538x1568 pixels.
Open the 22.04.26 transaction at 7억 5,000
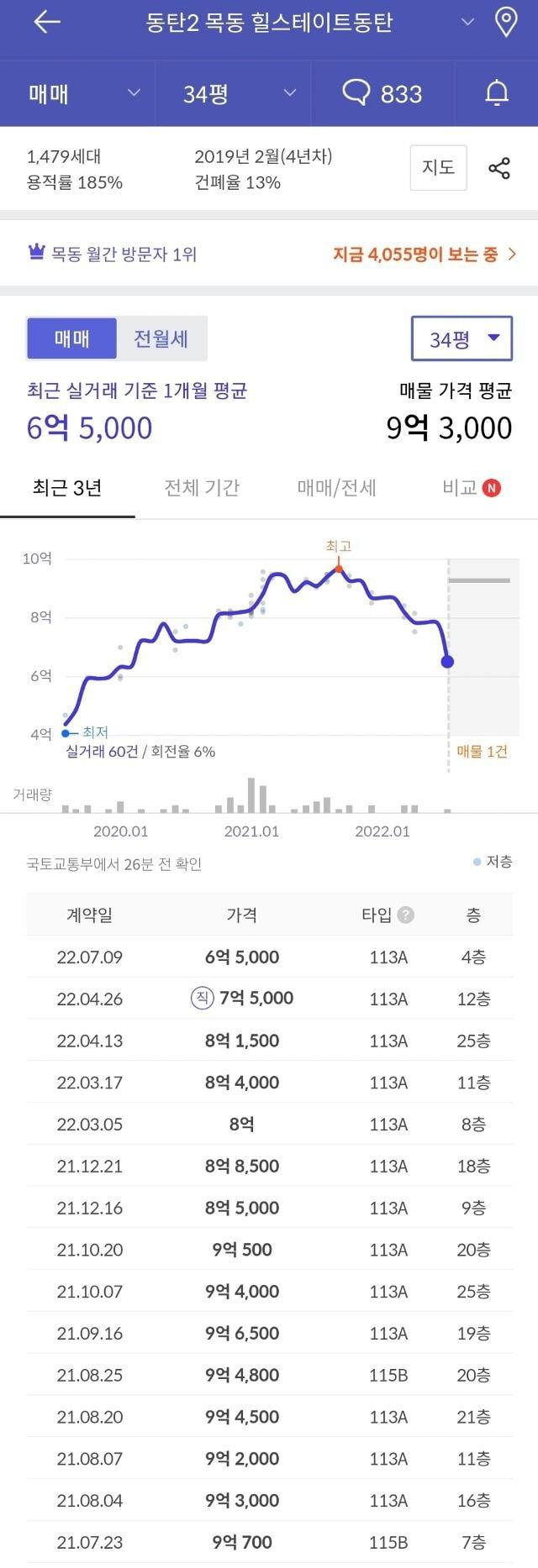[269, 999]
